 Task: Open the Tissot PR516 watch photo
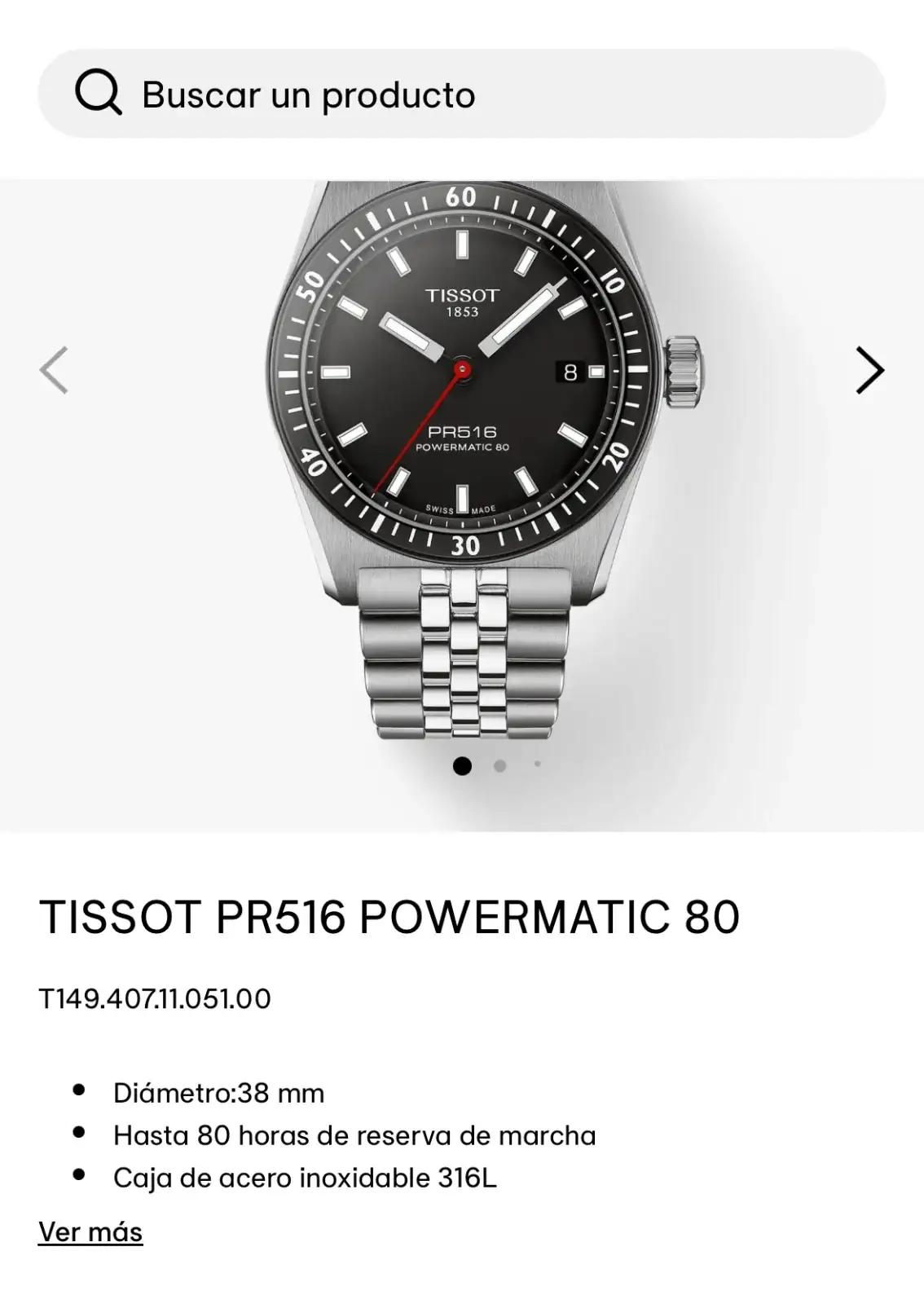[x=461, y=456]
